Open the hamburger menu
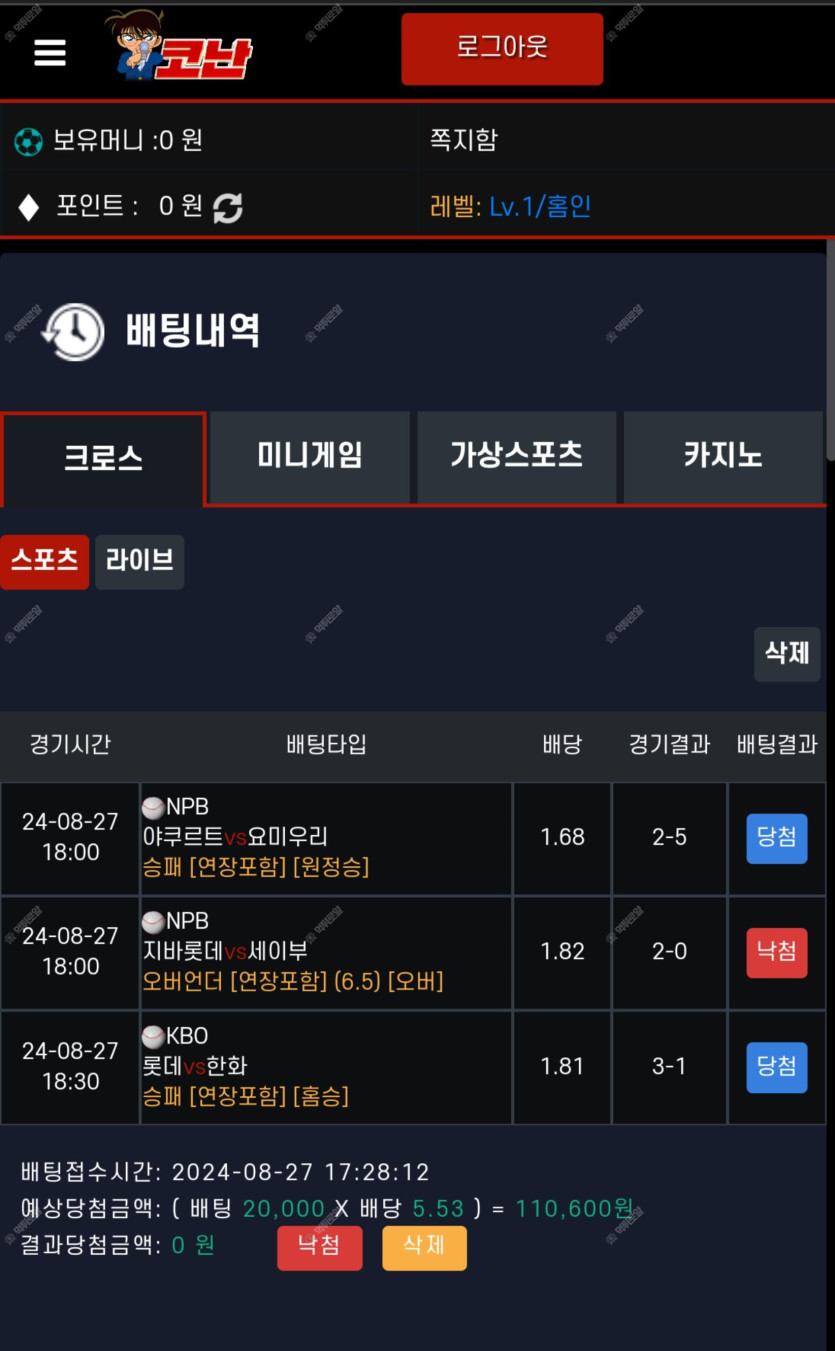 click(x=50, y=53)
